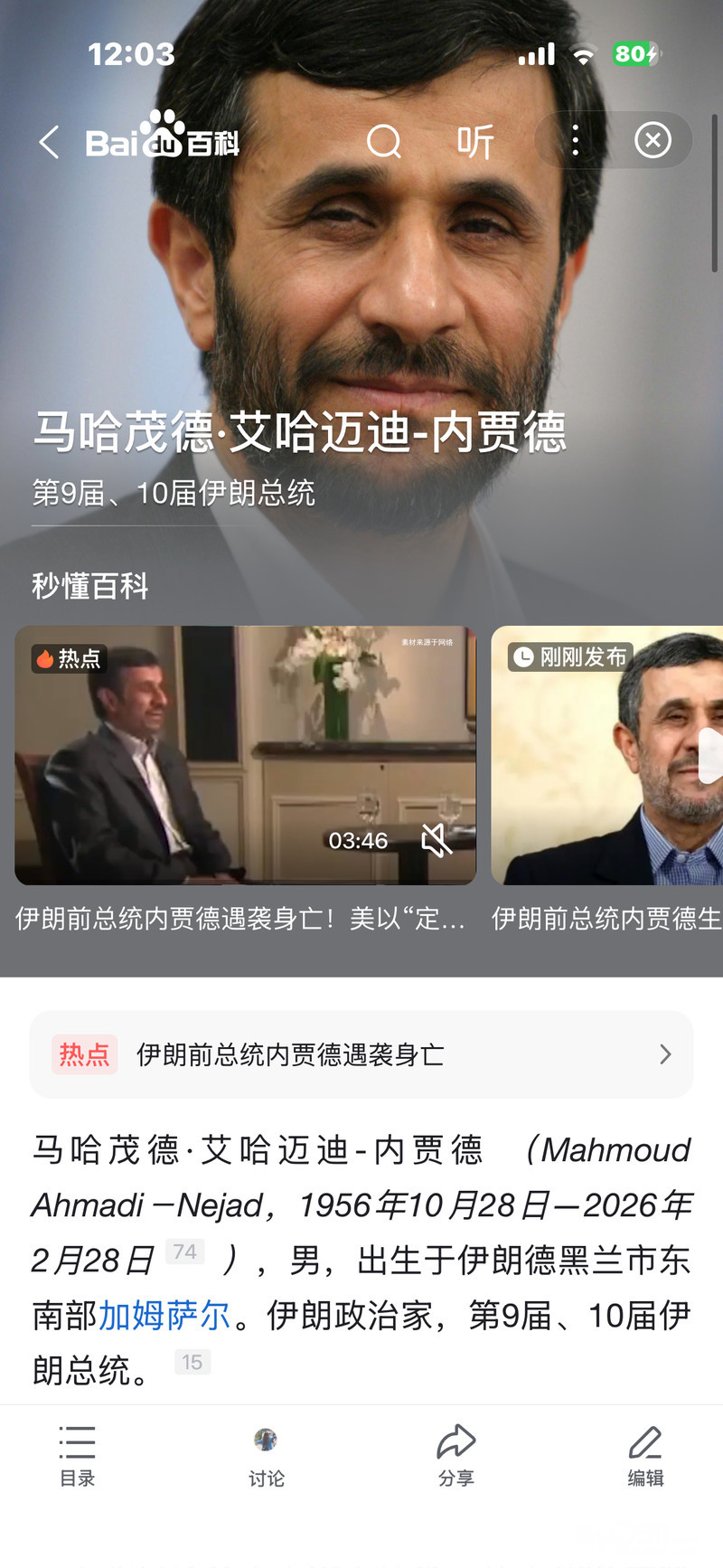Close the mini program with X button
The width and height of the screenshot is (723, 1568).
point(653,140)
